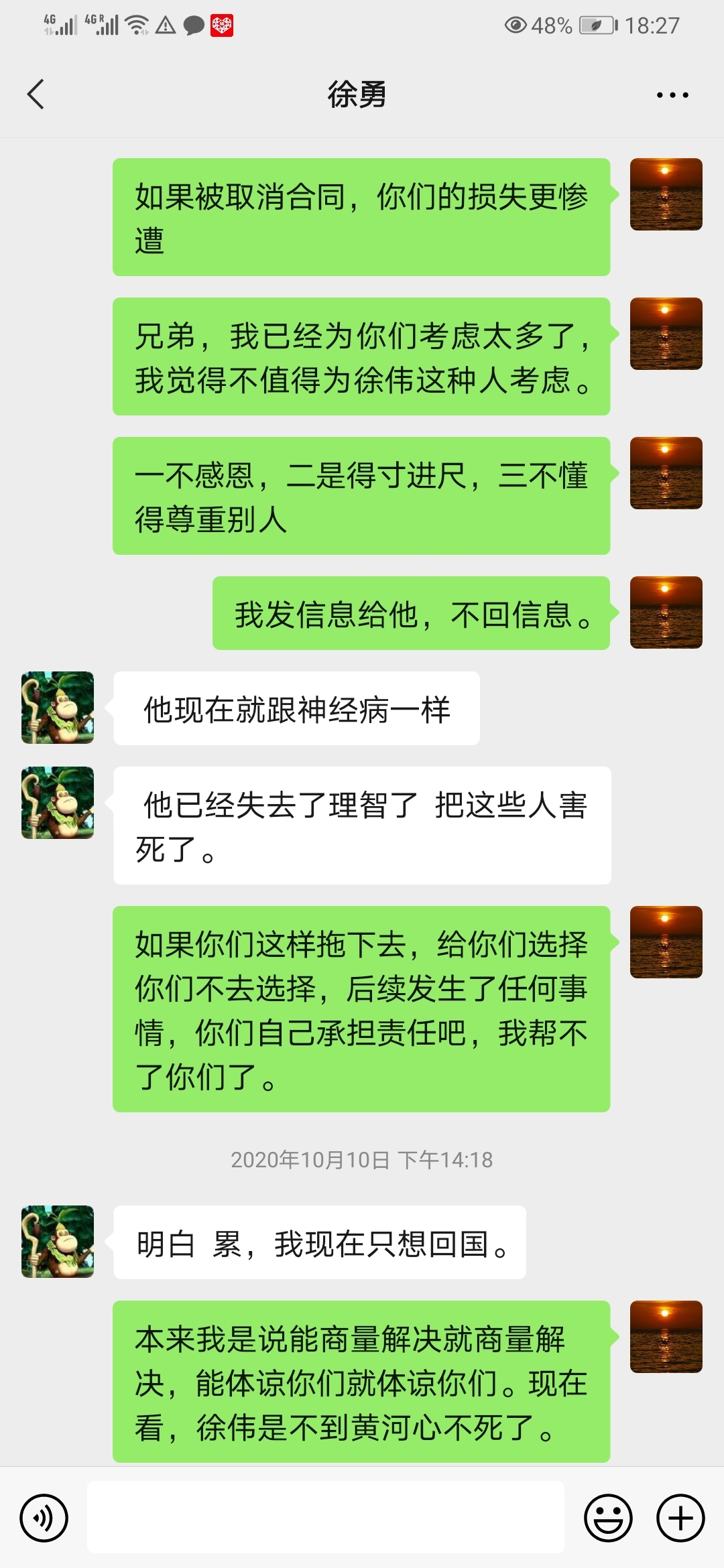This screenshot has height=1568, width=724.
Task: Tap the message text field
Action: [326, 1518]
